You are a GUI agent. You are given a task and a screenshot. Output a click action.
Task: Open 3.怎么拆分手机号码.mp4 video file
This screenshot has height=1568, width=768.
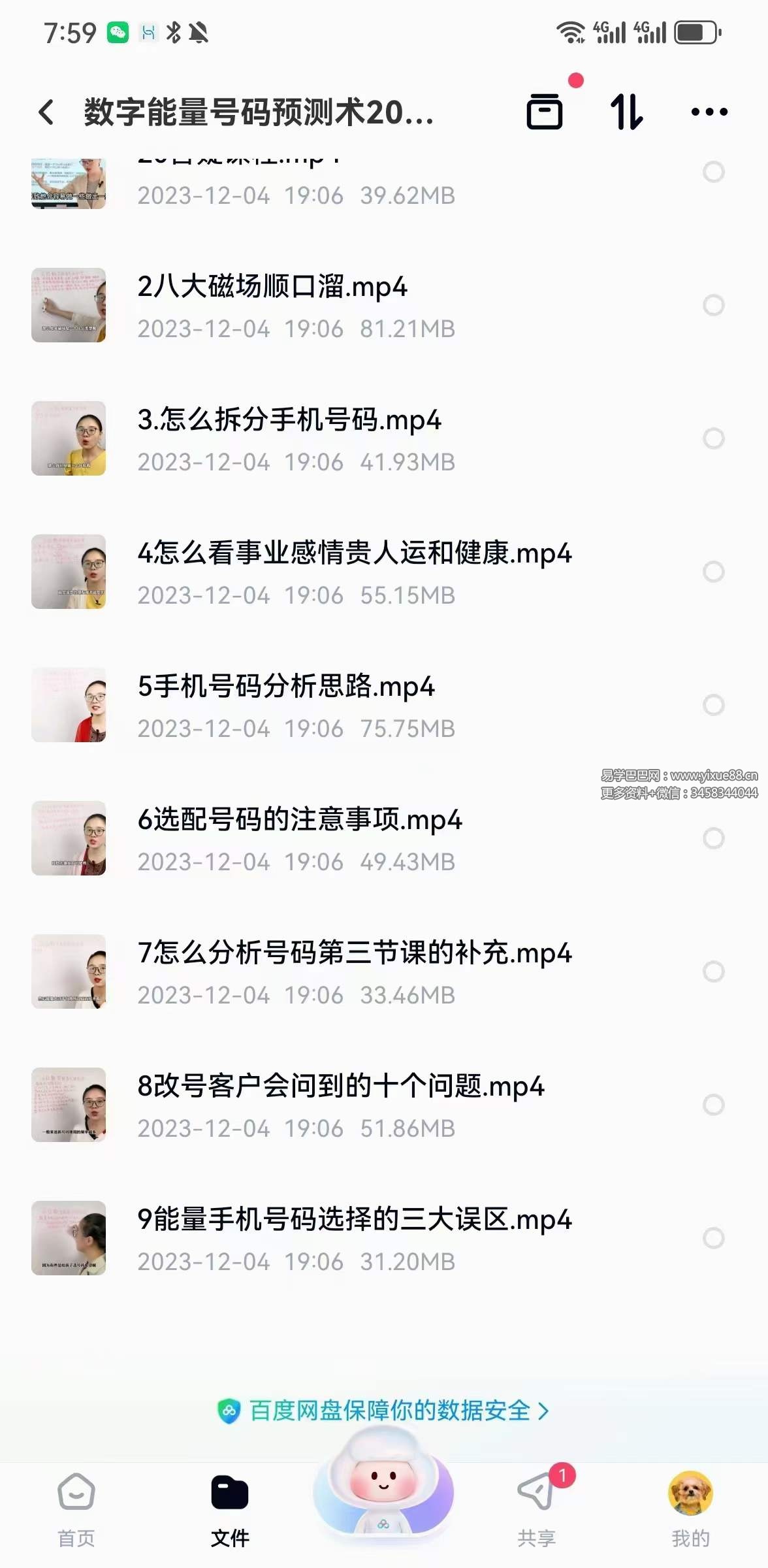coord(291,421)
